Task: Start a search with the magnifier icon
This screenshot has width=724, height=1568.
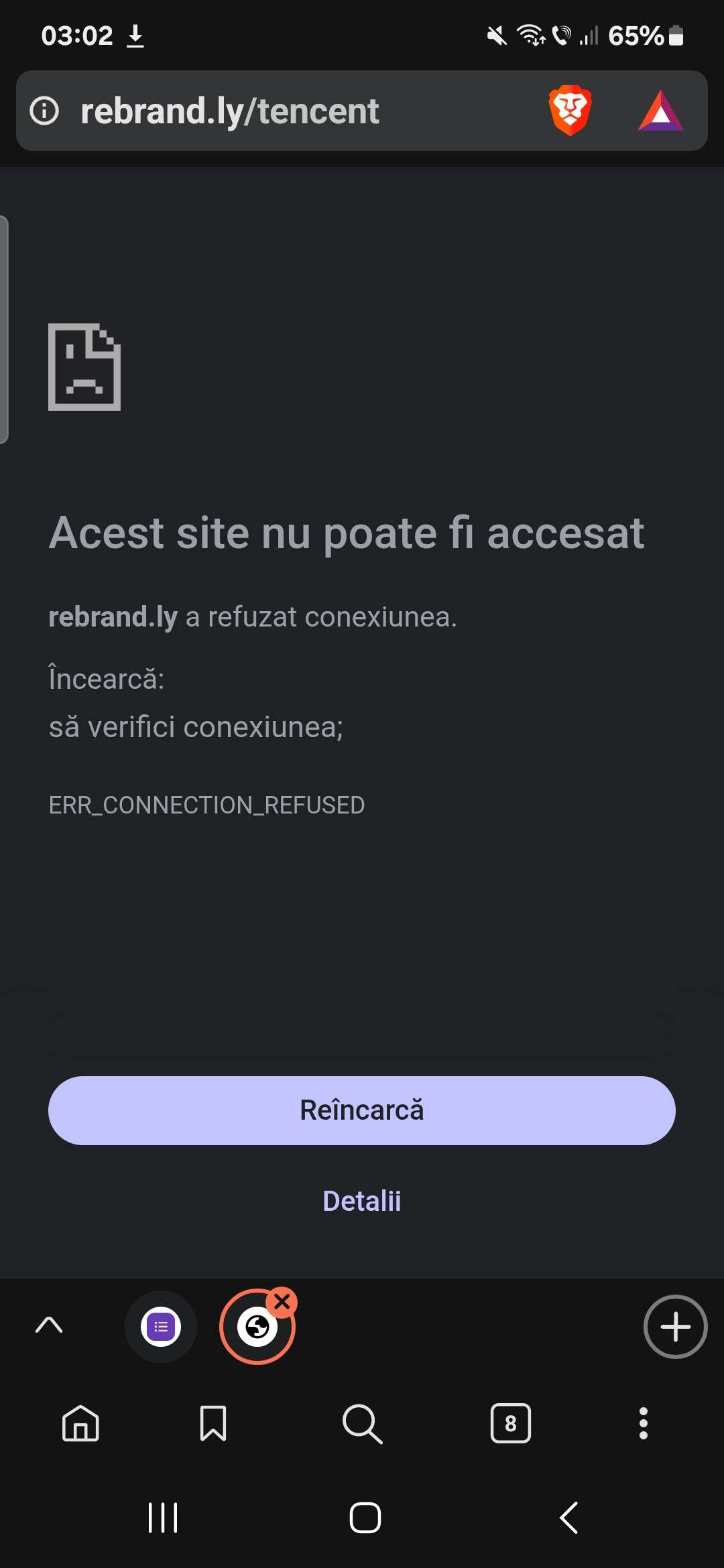Action: pos(362,1424)
